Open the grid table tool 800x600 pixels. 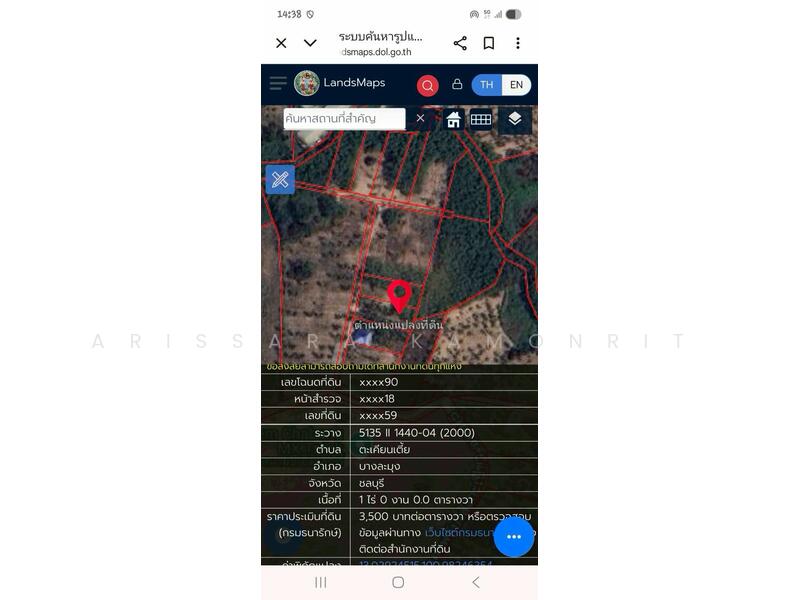[481, 119]
